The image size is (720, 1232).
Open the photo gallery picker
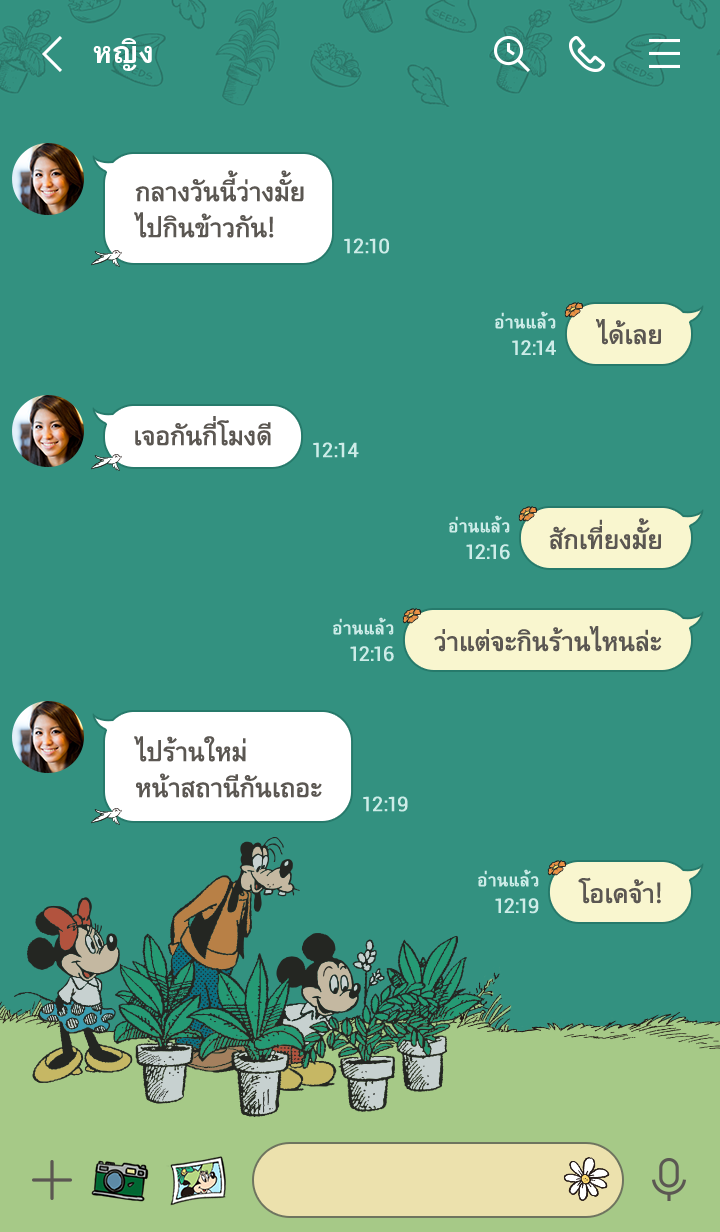[198, 1180]
